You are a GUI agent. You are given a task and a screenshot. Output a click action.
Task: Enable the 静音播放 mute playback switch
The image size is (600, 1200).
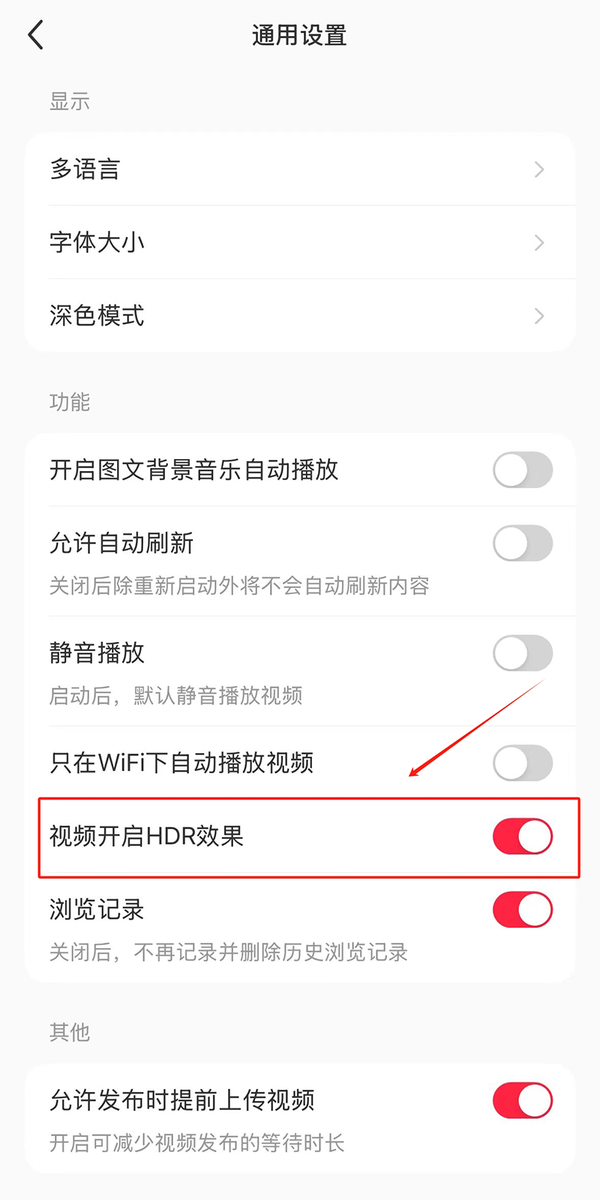(x=523, y=654)
